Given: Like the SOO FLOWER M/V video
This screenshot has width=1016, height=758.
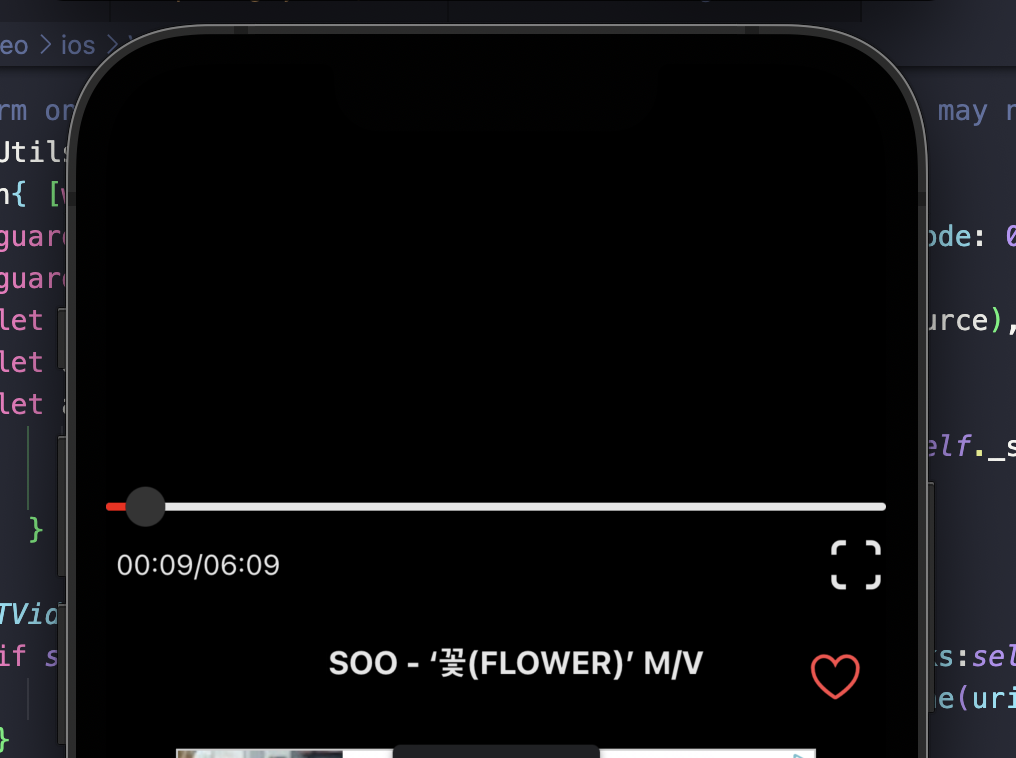Looking at the screenshot, I should click(835, 677).
